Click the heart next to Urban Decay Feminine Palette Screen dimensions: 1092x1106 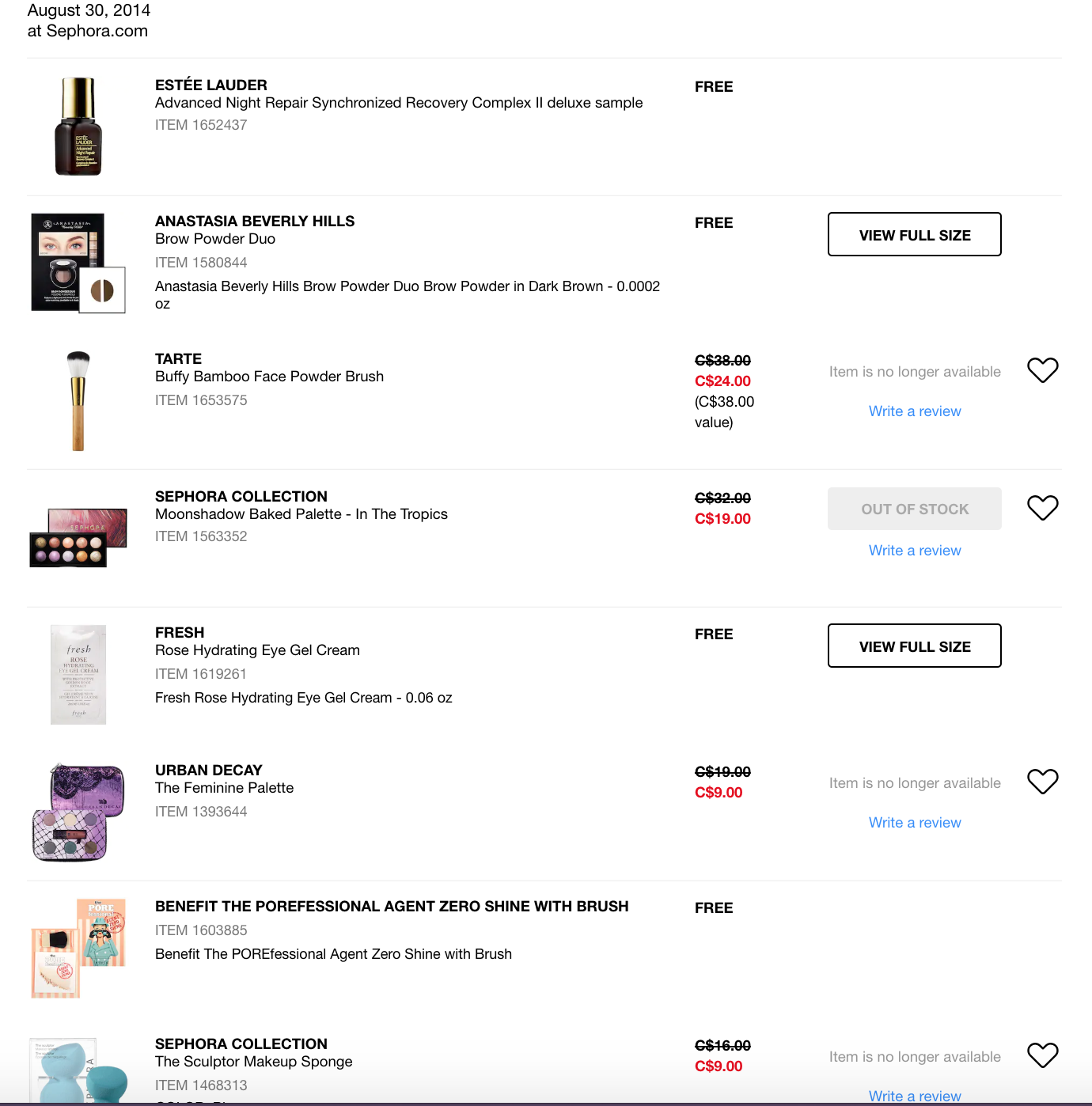1043,781
